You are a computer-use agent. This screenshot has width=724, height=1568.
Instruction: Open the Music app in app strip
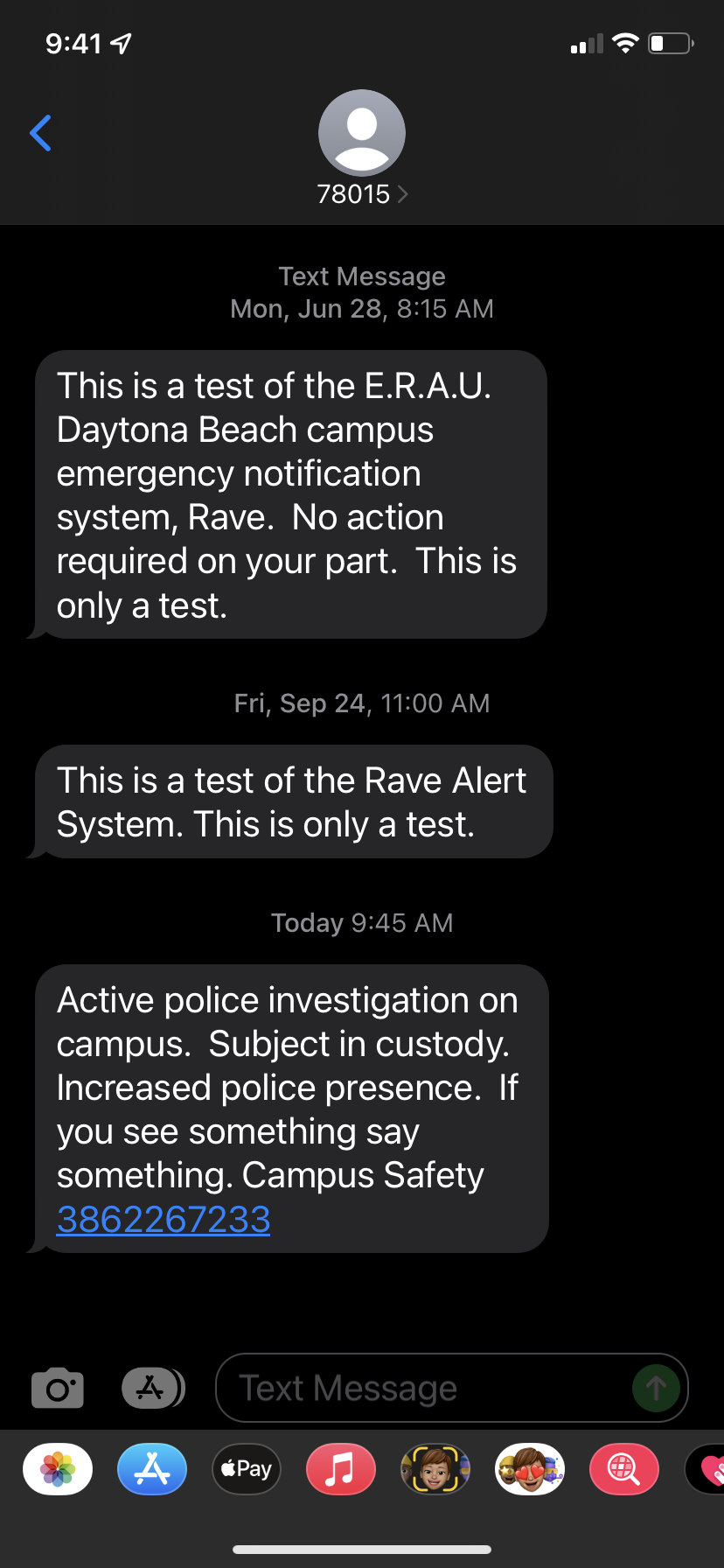[341, 1469]
